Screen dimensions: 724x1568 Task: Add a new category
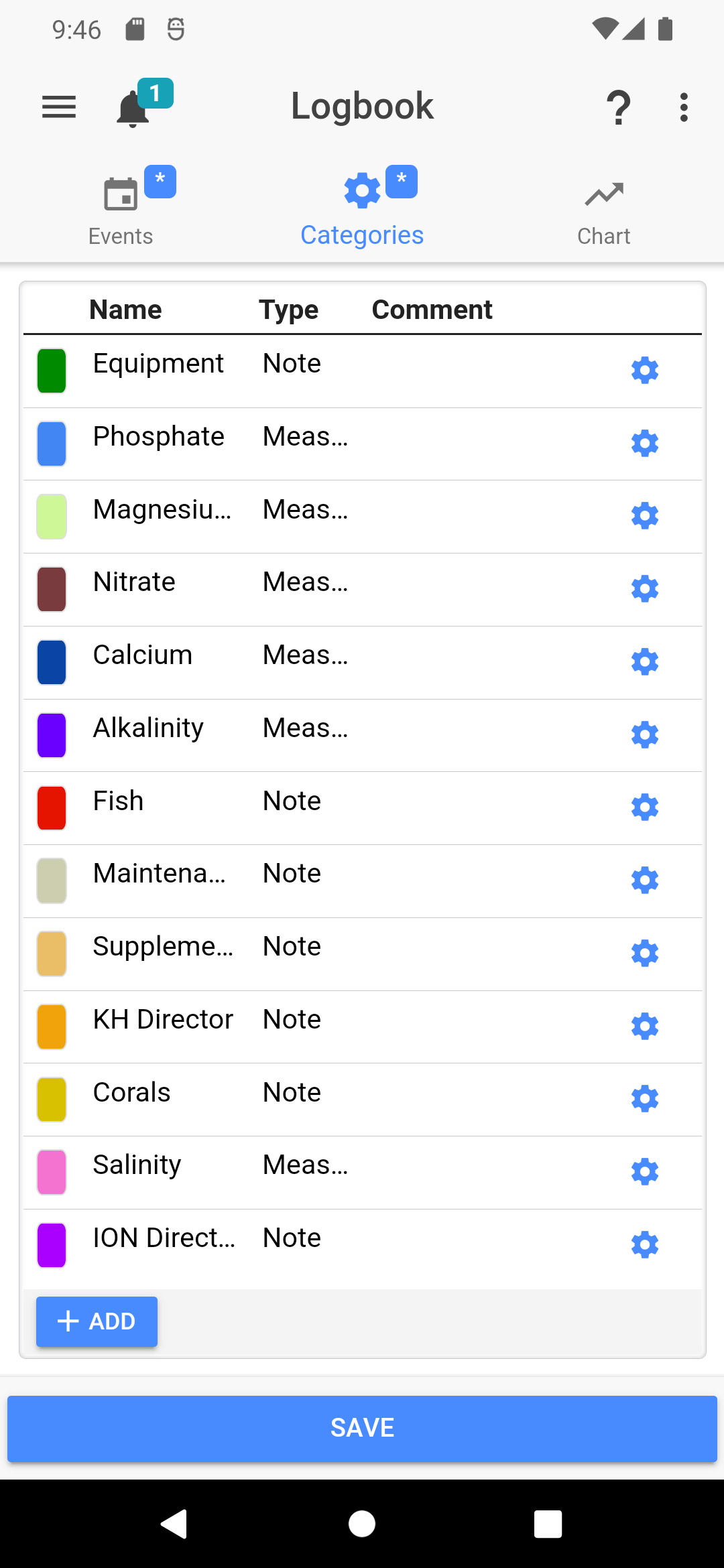(97, 1321)
